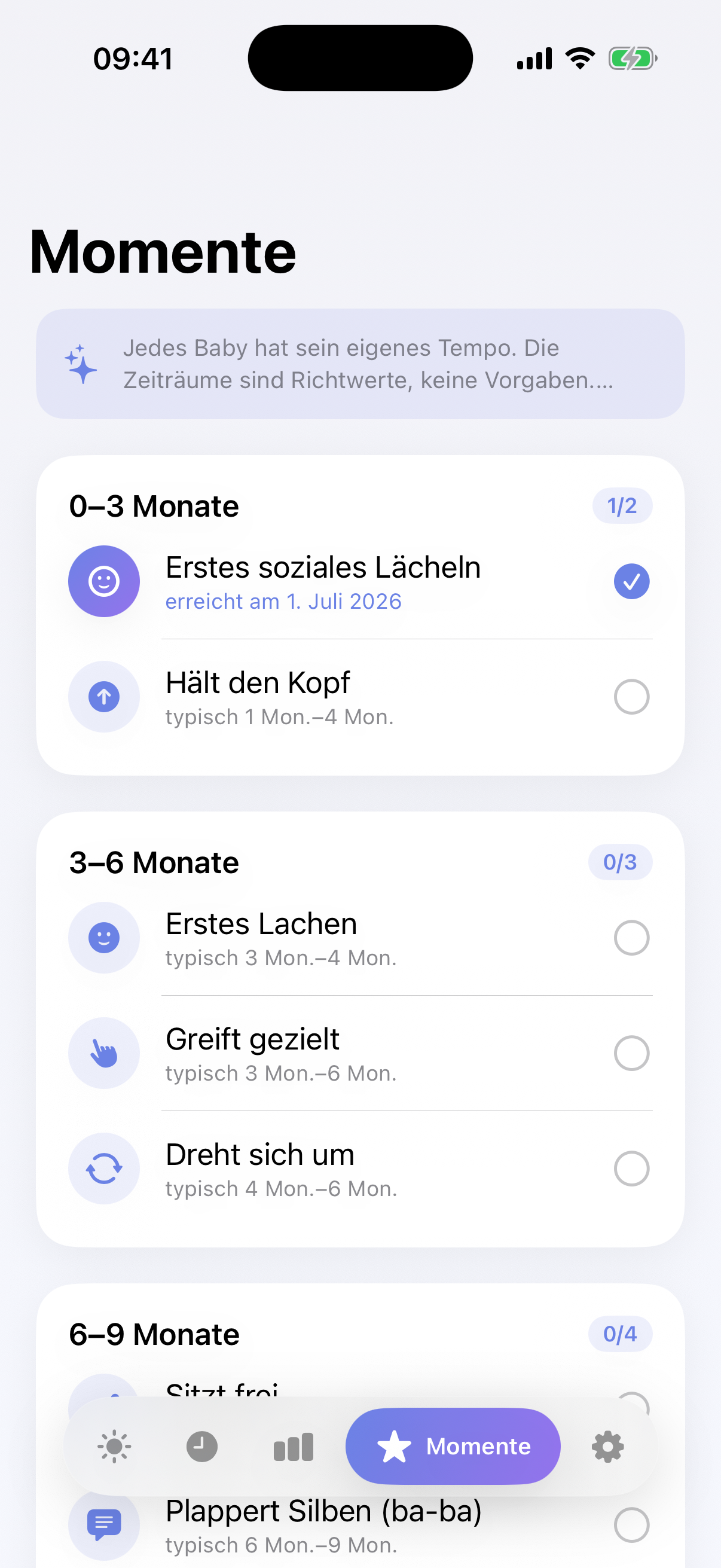Switch to the clock history tab

pos(201,1446)
